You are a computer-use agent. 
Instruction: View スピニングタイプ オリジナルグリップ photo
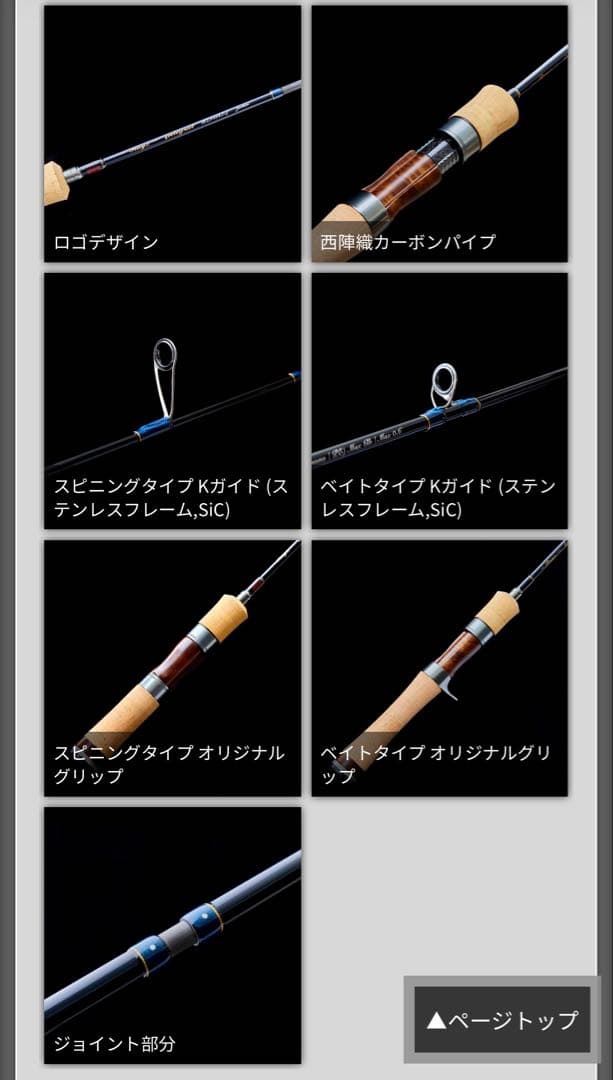(x=172, y=667)
